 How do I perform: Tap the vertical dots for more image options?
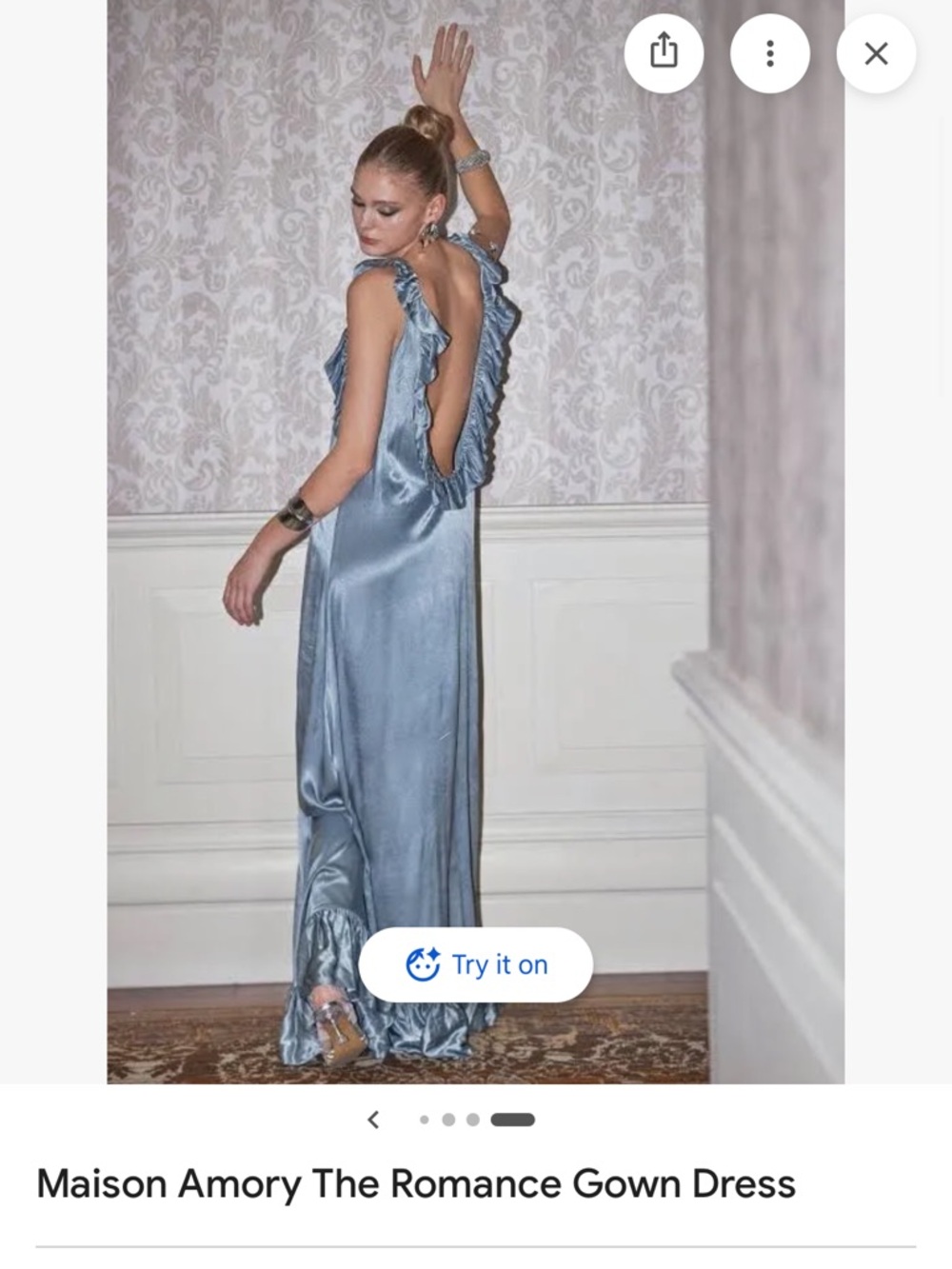pyautogui.click(x=771, y=54)
